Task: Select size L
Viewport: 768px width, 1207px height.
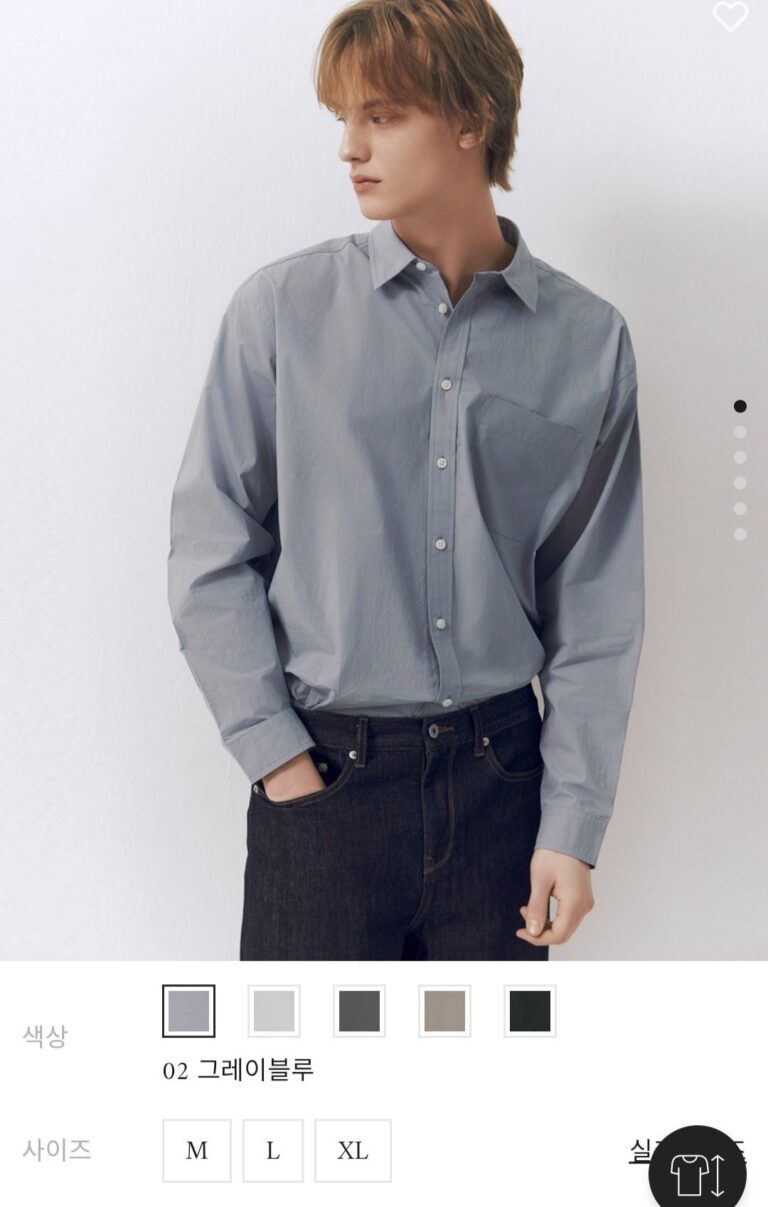Action: (x=273, y=1151)
